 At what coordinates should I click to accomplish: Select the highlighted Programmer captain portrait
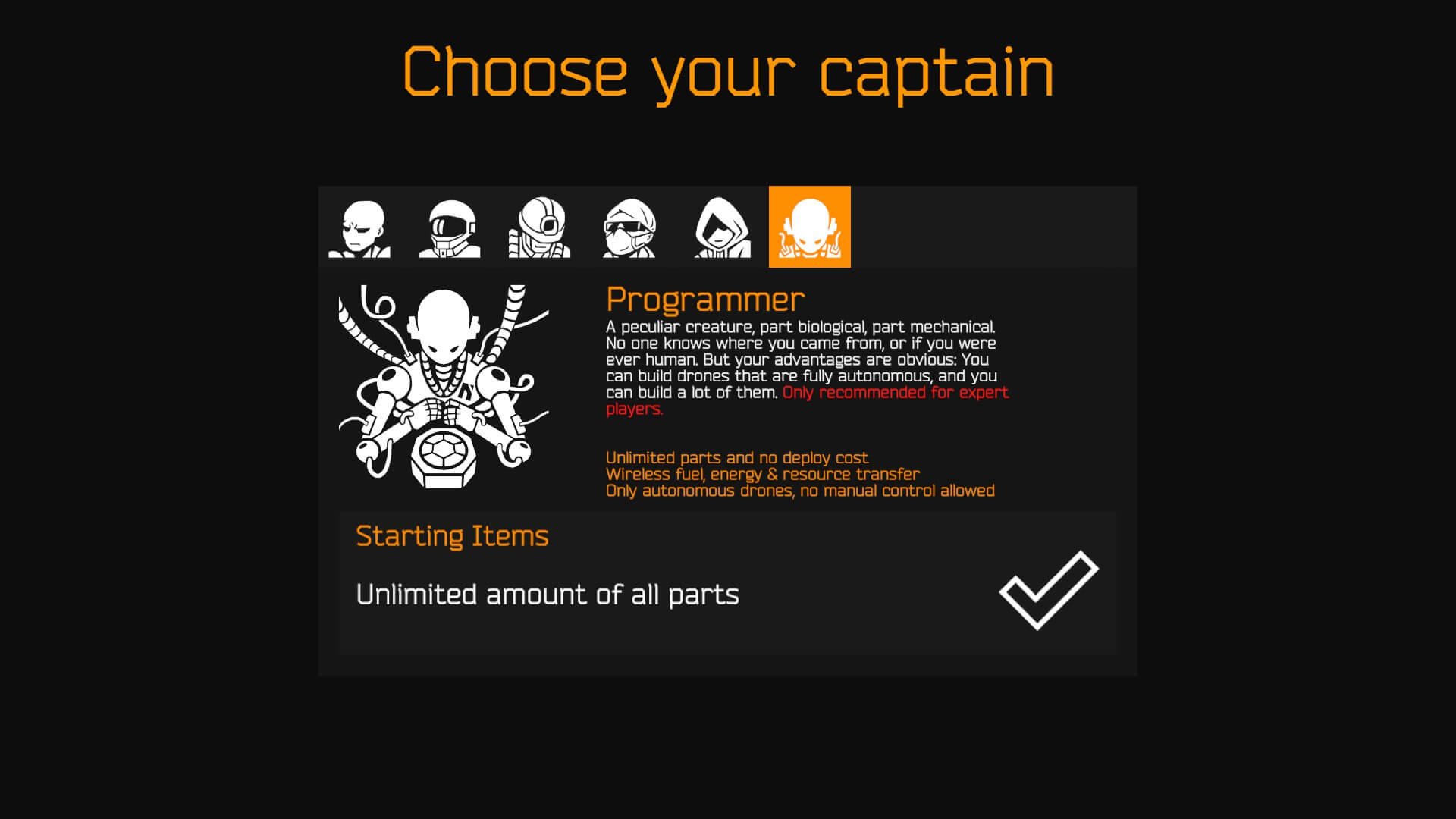tap(809, 227)
